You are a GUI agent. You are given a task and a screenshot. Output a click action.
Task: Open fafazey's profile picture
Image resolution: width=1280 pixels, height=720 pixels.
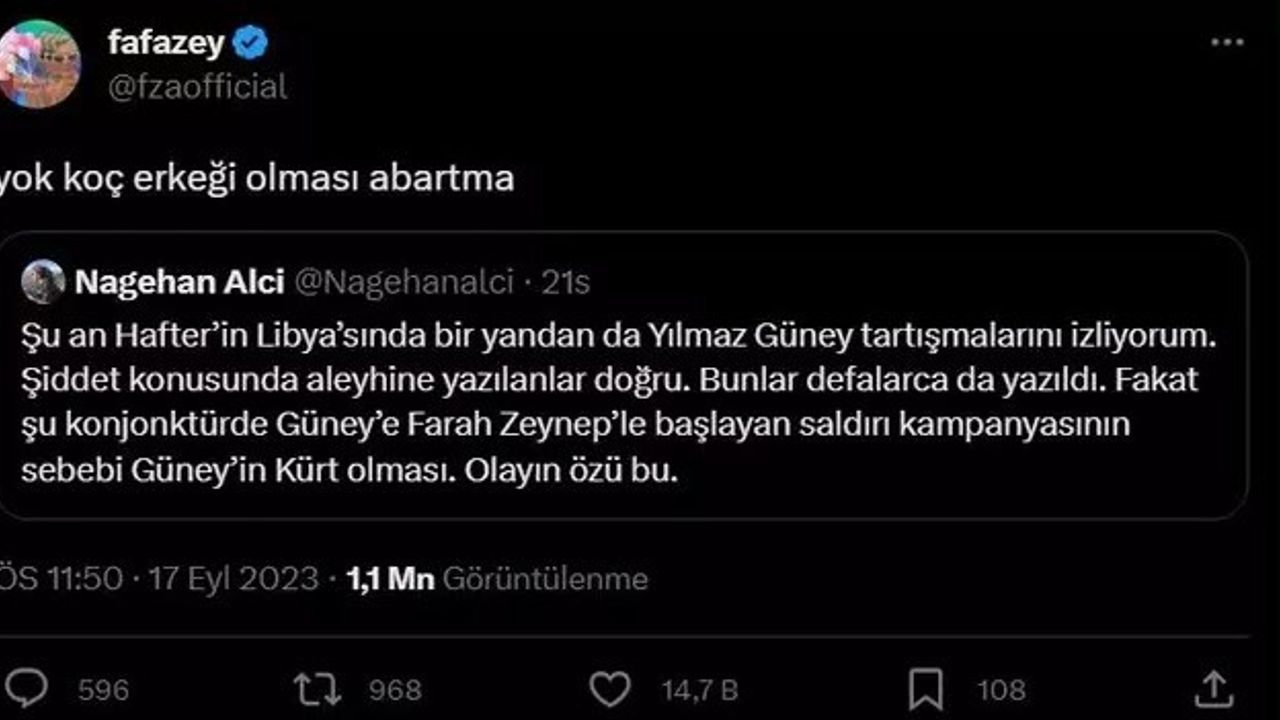pos(38,62)
